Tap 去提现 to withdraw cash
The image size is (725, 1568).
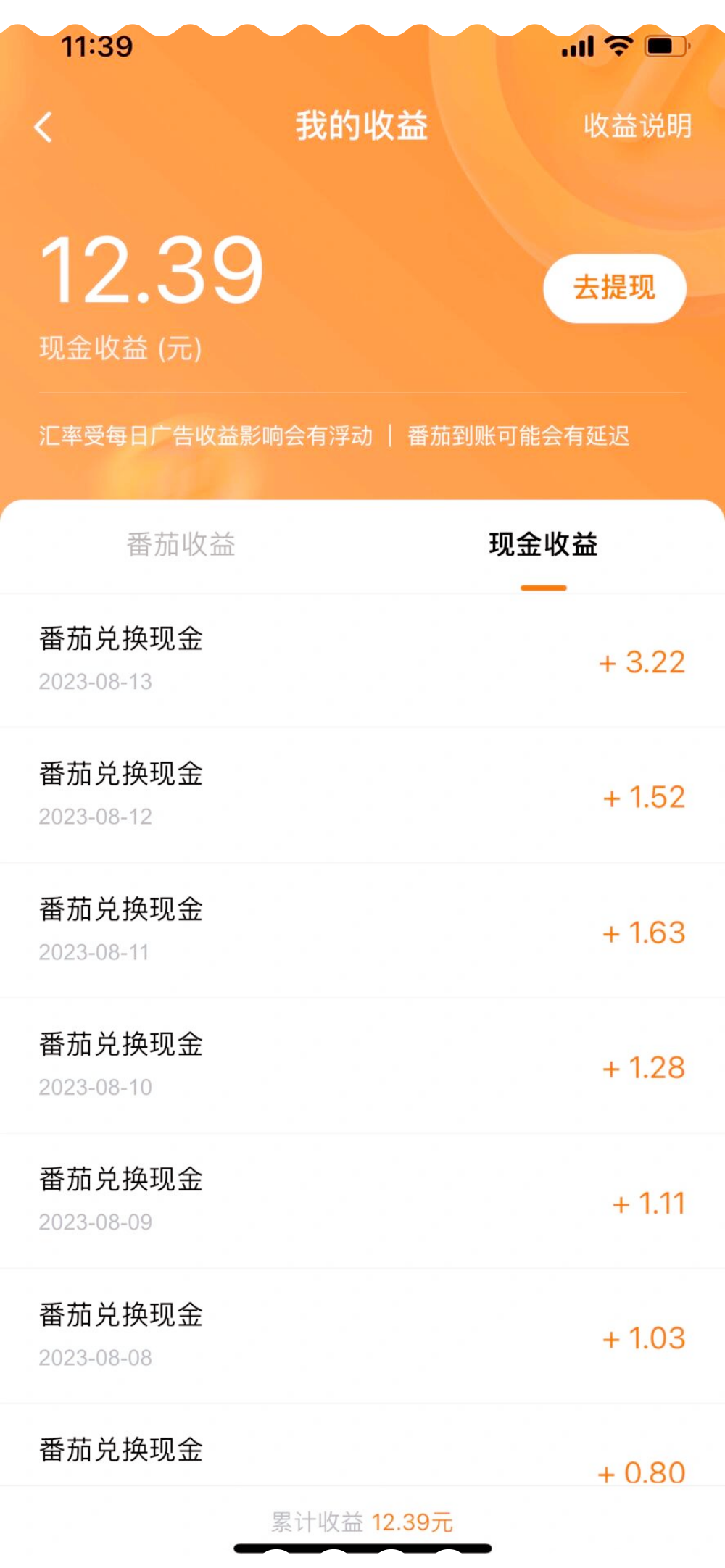[613, 288]
